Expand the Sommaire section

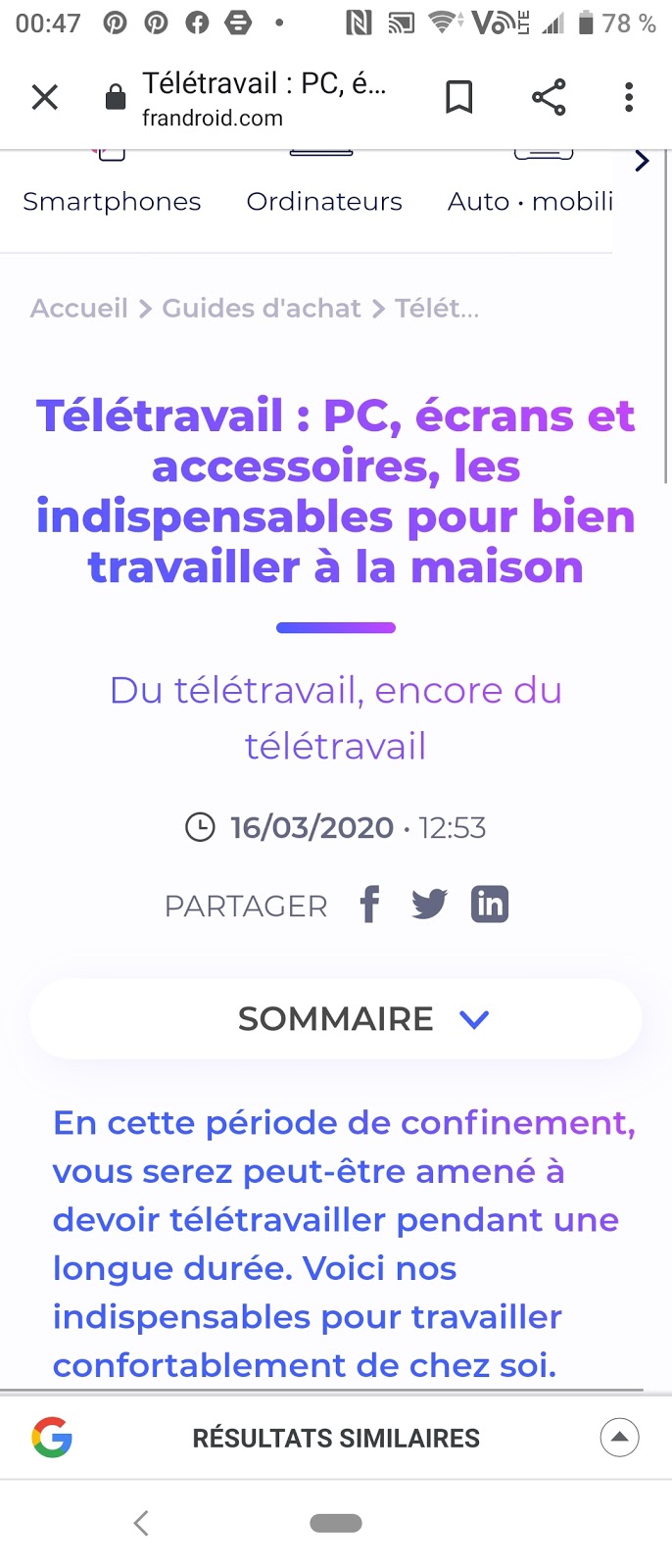336,1019
